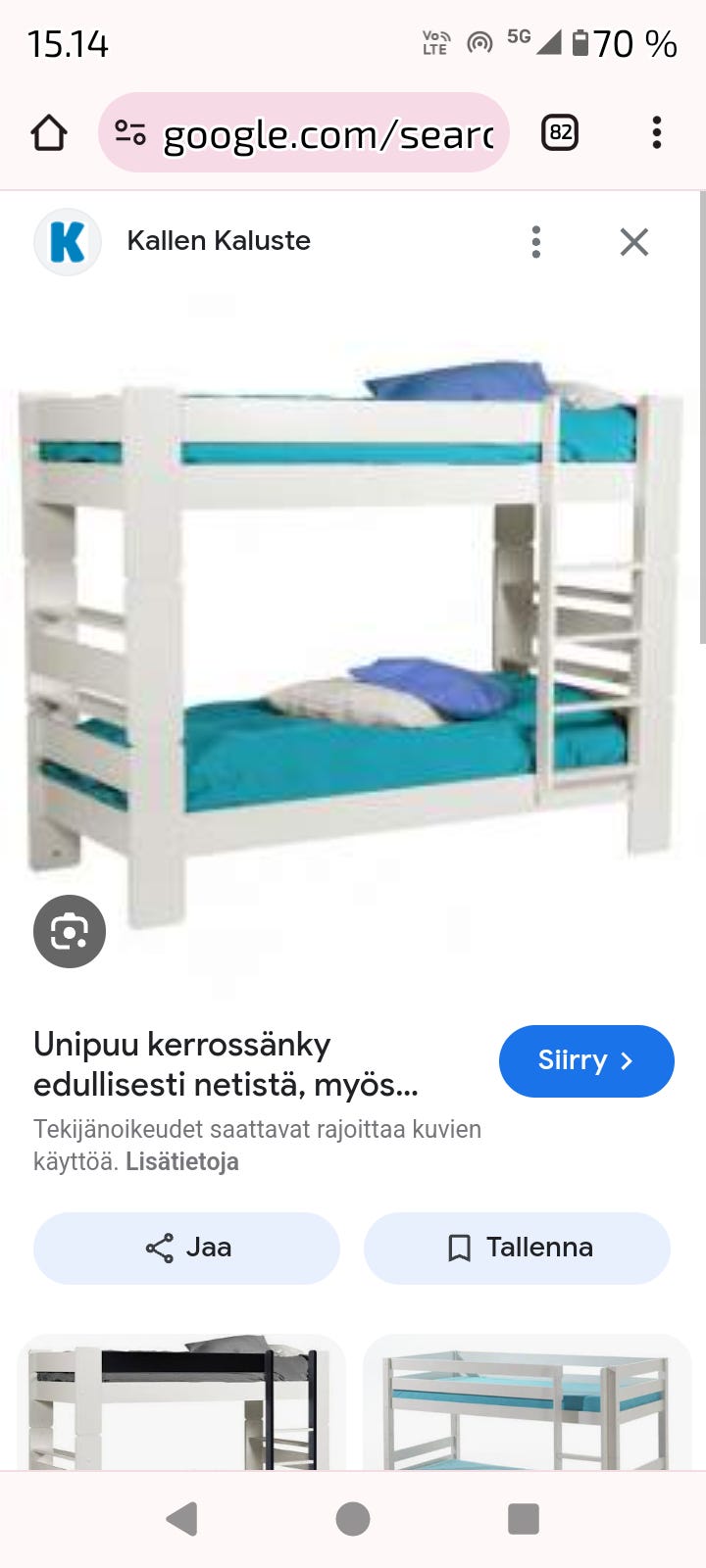This screenshot has width=706, height=1568.
Task: Click the Kallen Kaluste site favicon
Action: point(66,241)
